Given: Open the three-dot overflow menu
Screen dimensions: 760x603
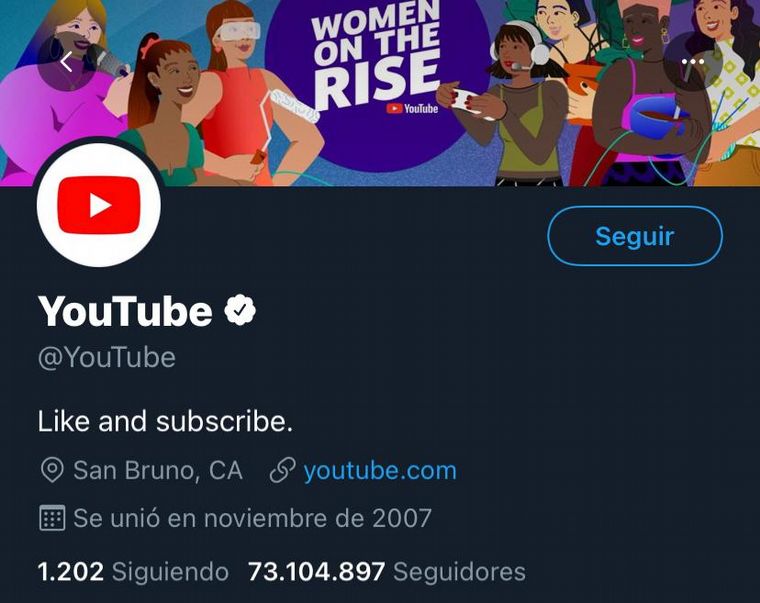Looking at the screenshot, I should tap(692, 62).
